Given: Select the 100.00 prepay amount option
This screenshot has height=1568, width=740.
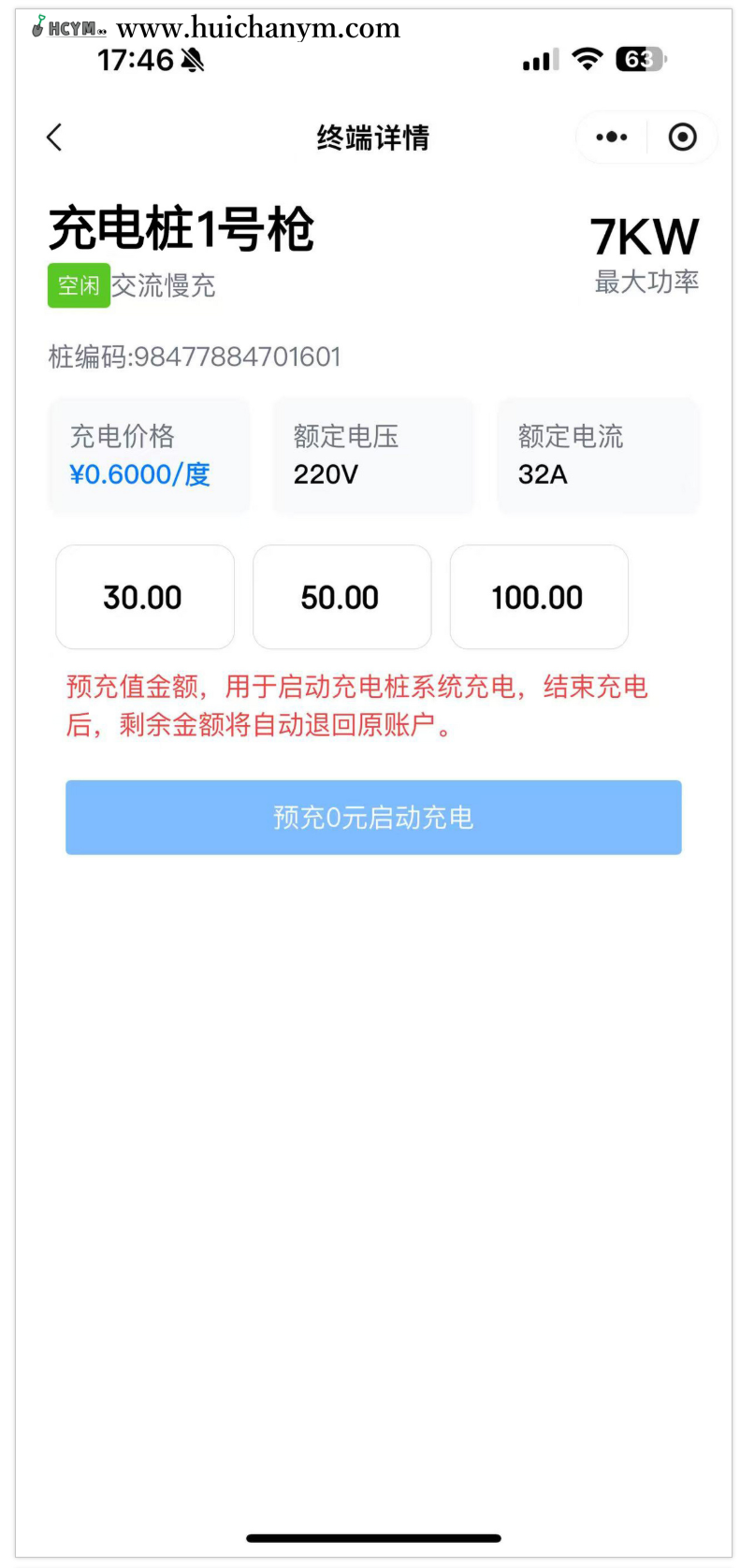Looking at the screenshot, I should click(x=539, y=597).
